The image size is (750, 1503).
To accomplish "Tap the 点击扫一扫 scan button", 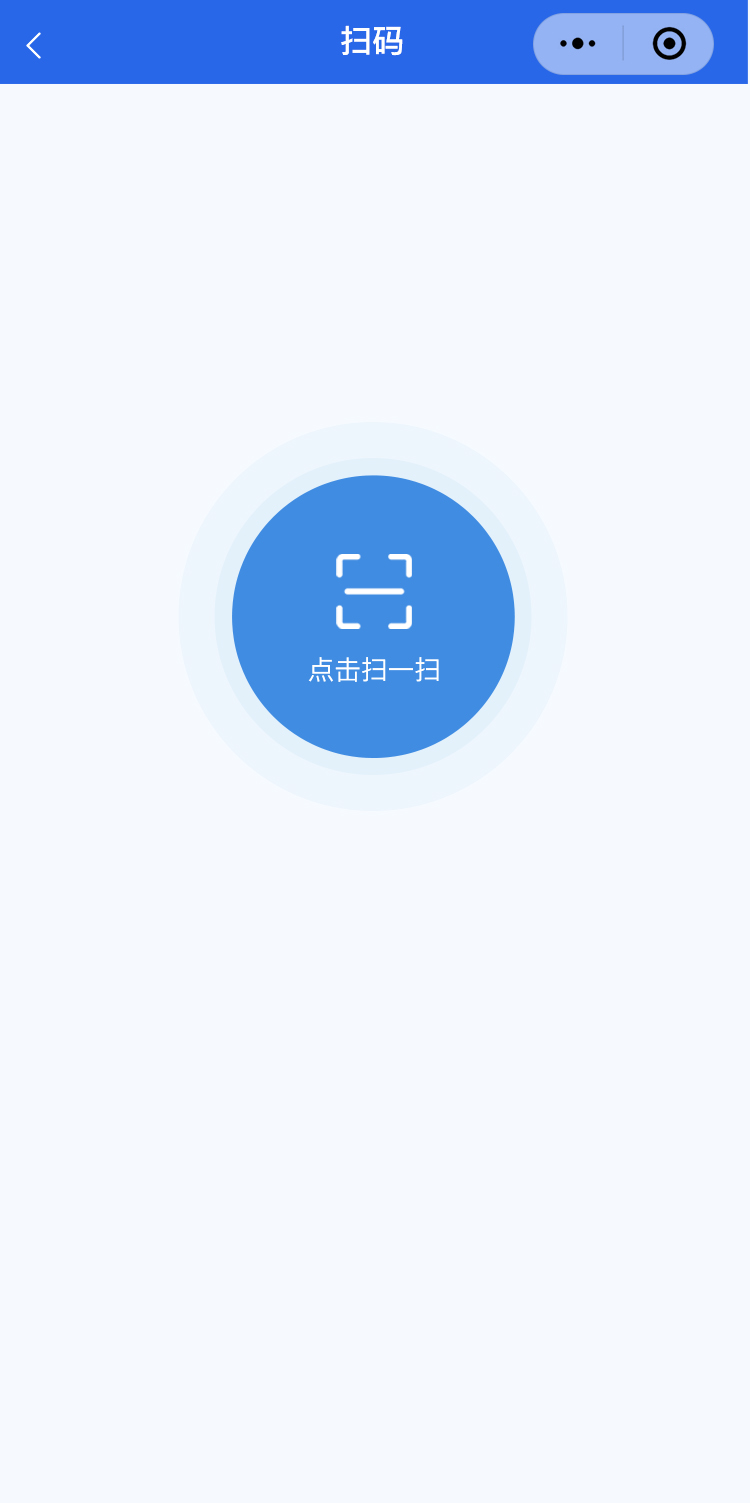I will (373, 616).
